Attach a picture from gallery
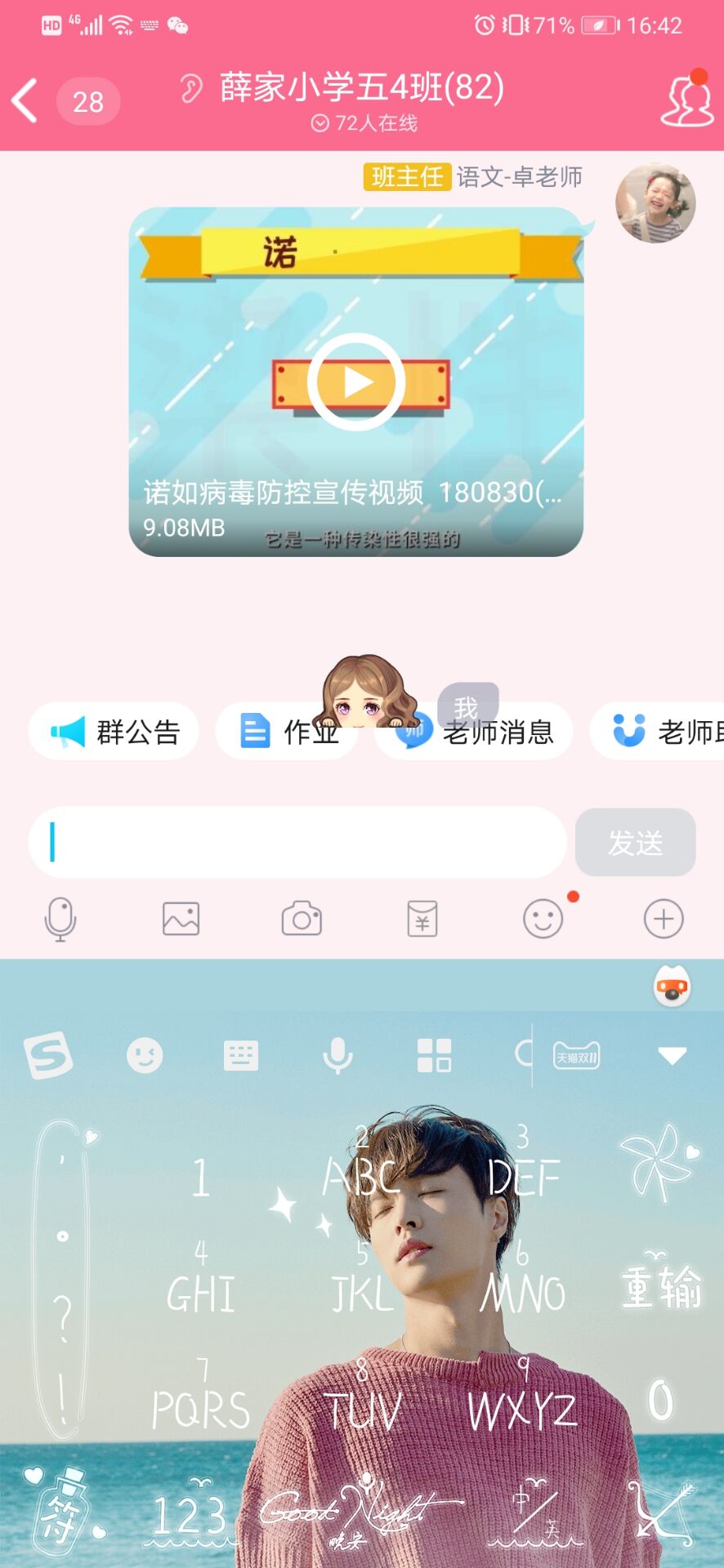The image size is (724, 1568). coord(181,919)
